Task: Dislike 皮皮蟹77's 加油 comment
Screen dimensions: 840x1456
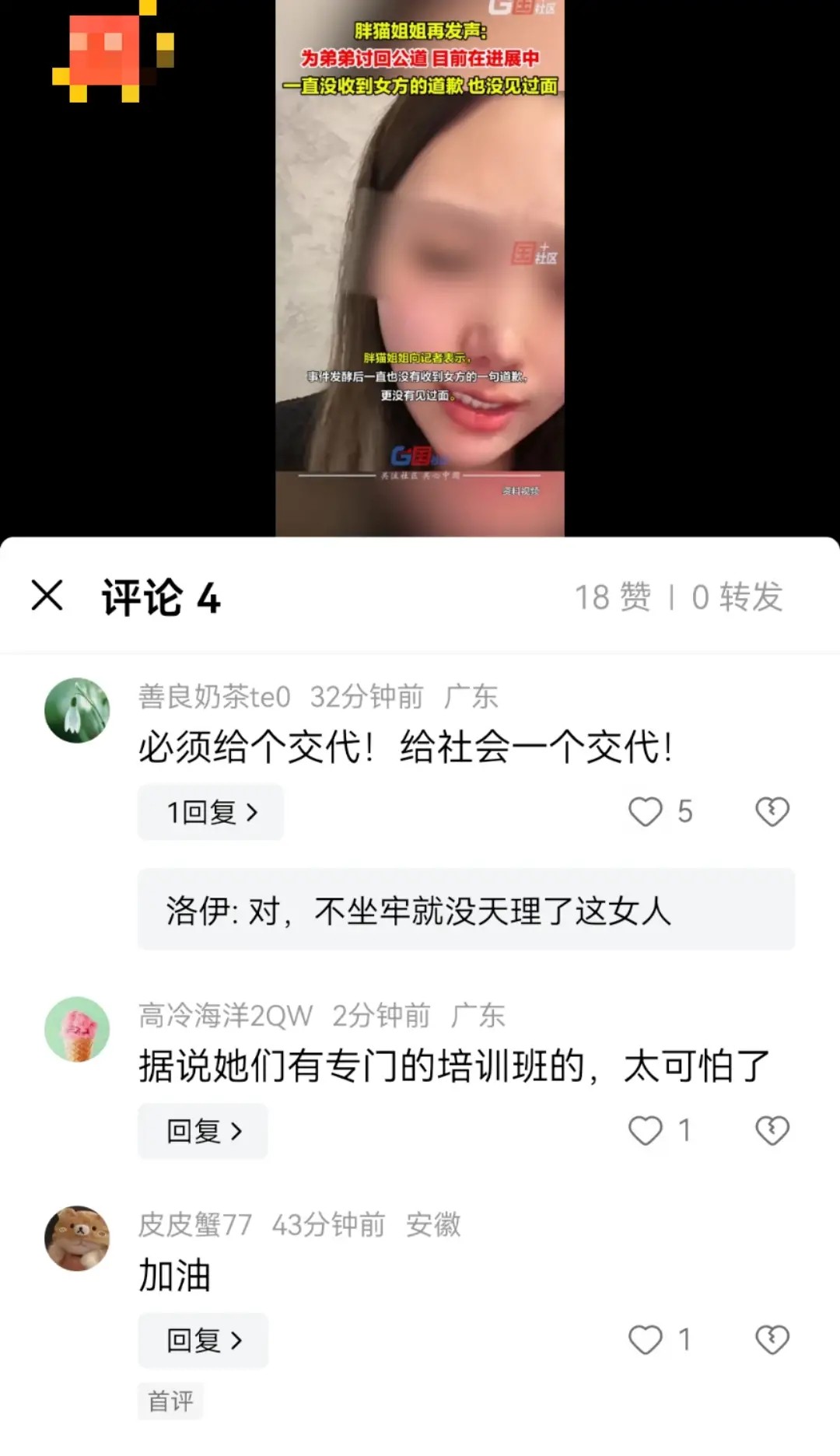Action: click(772, 1339)
